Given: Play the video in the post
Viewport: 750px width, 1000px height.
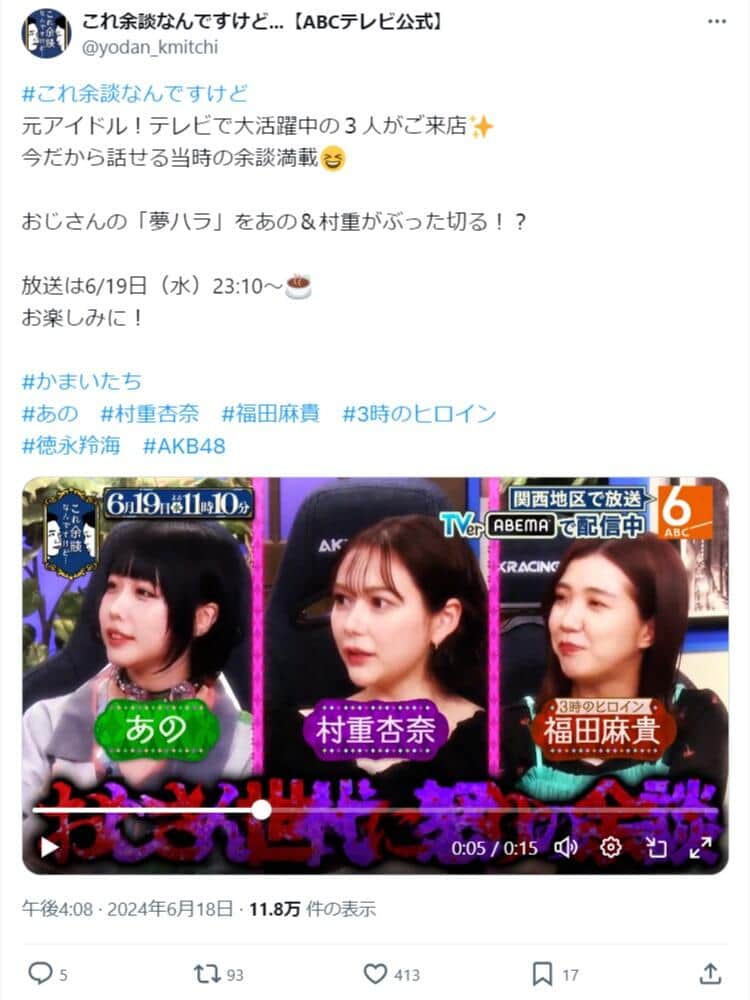Looking at the screenshot, I should point(48,847).
